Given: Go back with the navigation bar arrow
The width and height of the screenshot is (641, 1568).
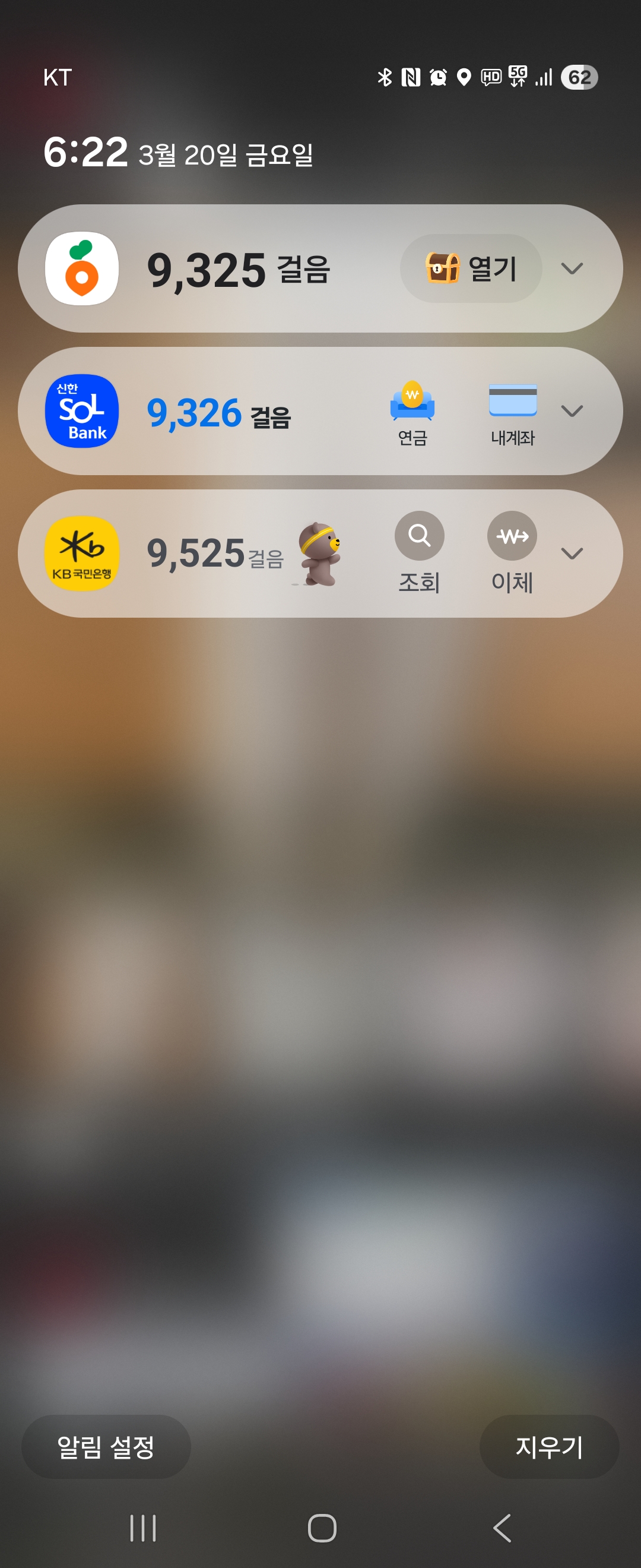Looking at the screenshot, I should click(x=502, y=1528).
